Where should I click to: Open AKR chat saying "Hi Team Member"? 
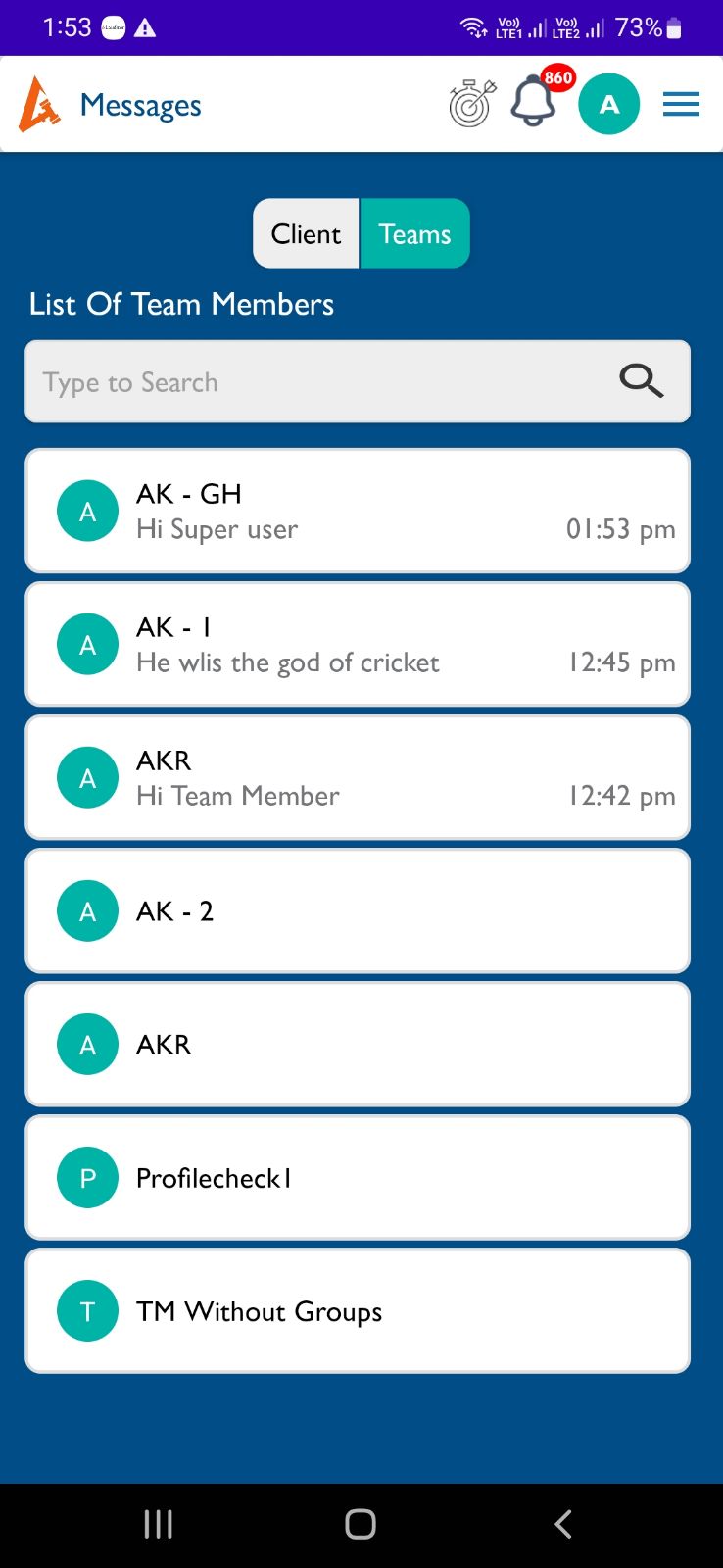pos(358,777)
